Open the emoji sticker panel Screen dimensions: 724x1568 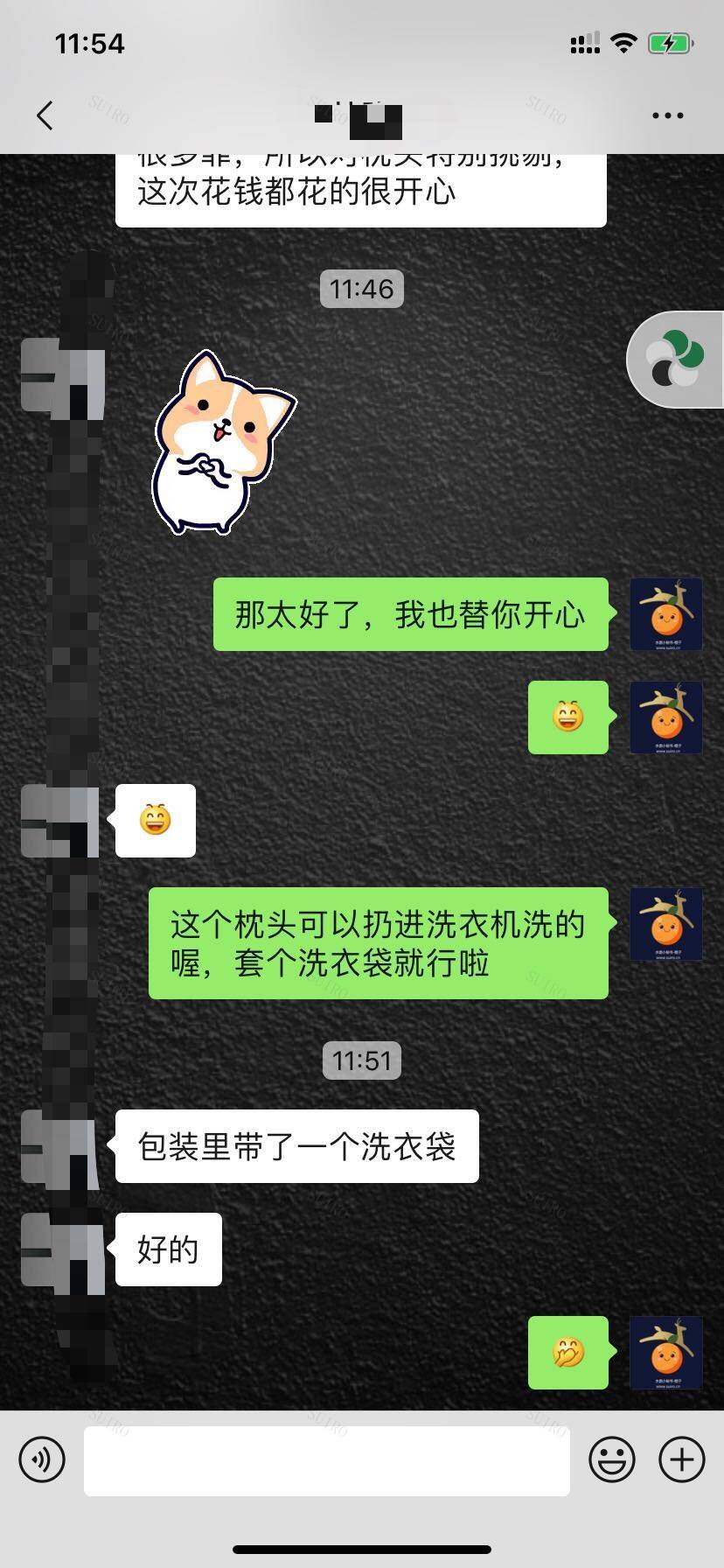tap(611, 1459)
